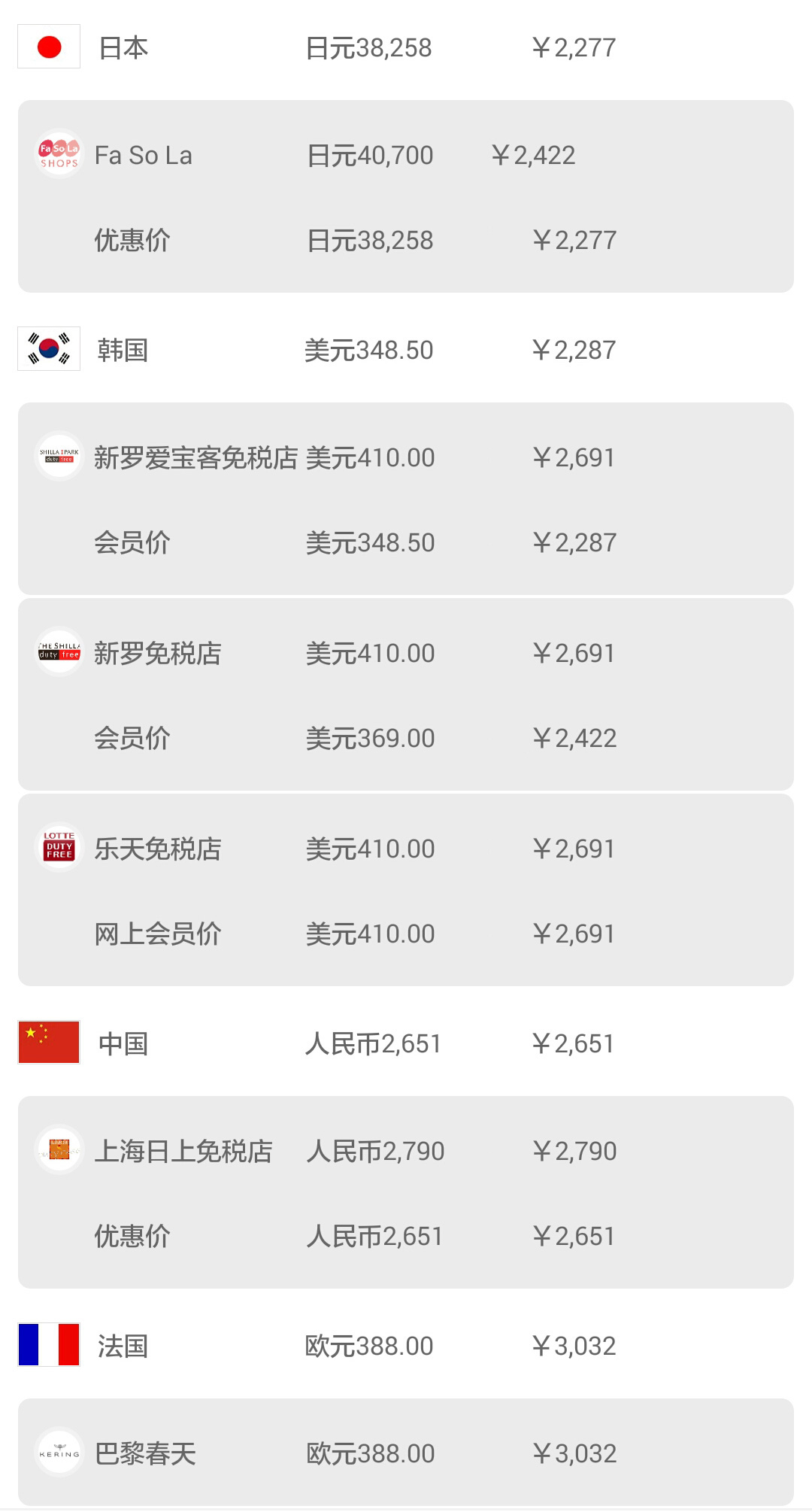
Task: Open the Lotte Duty Free logo
Action: click(x=59, y=848)
